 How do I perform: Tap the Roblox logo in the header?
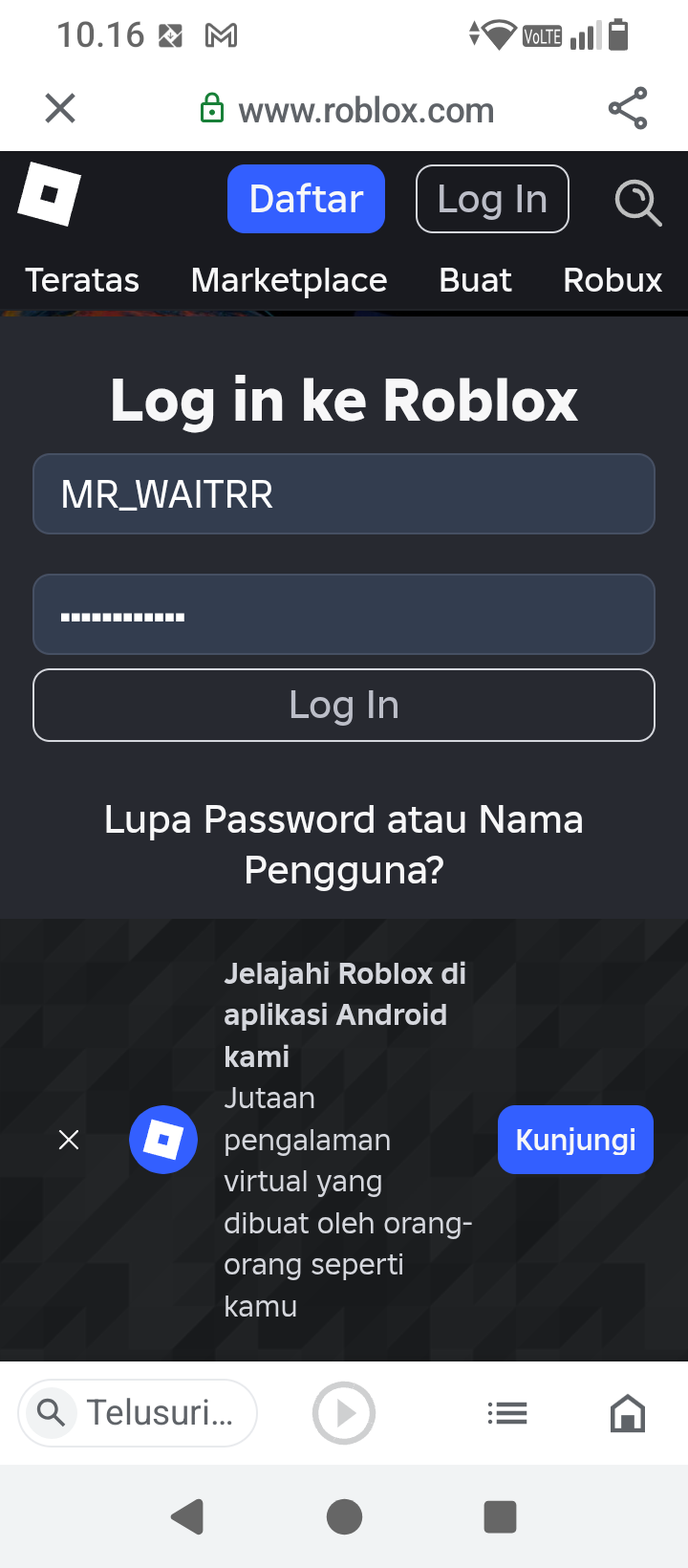[49, 194]
